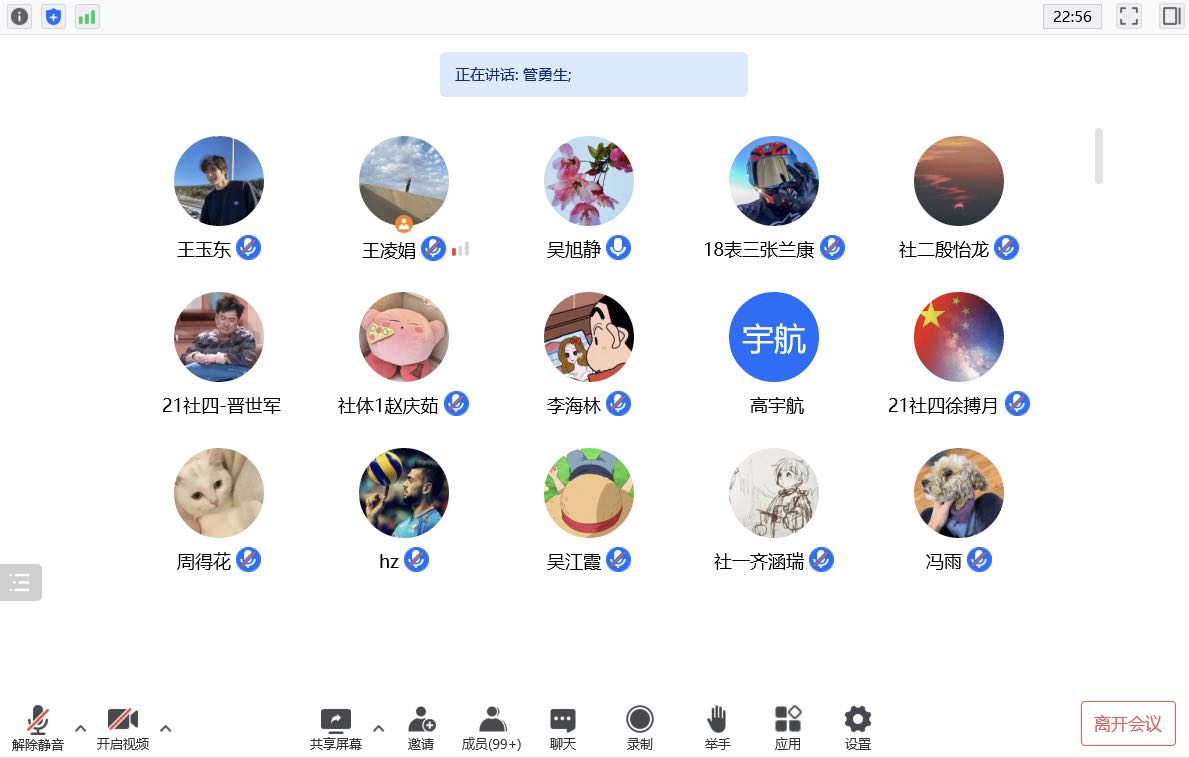This screenshot has height=758, width=1189.
Task: Expand video options arrow beside 开启视频
Action: tap(166, 728)
